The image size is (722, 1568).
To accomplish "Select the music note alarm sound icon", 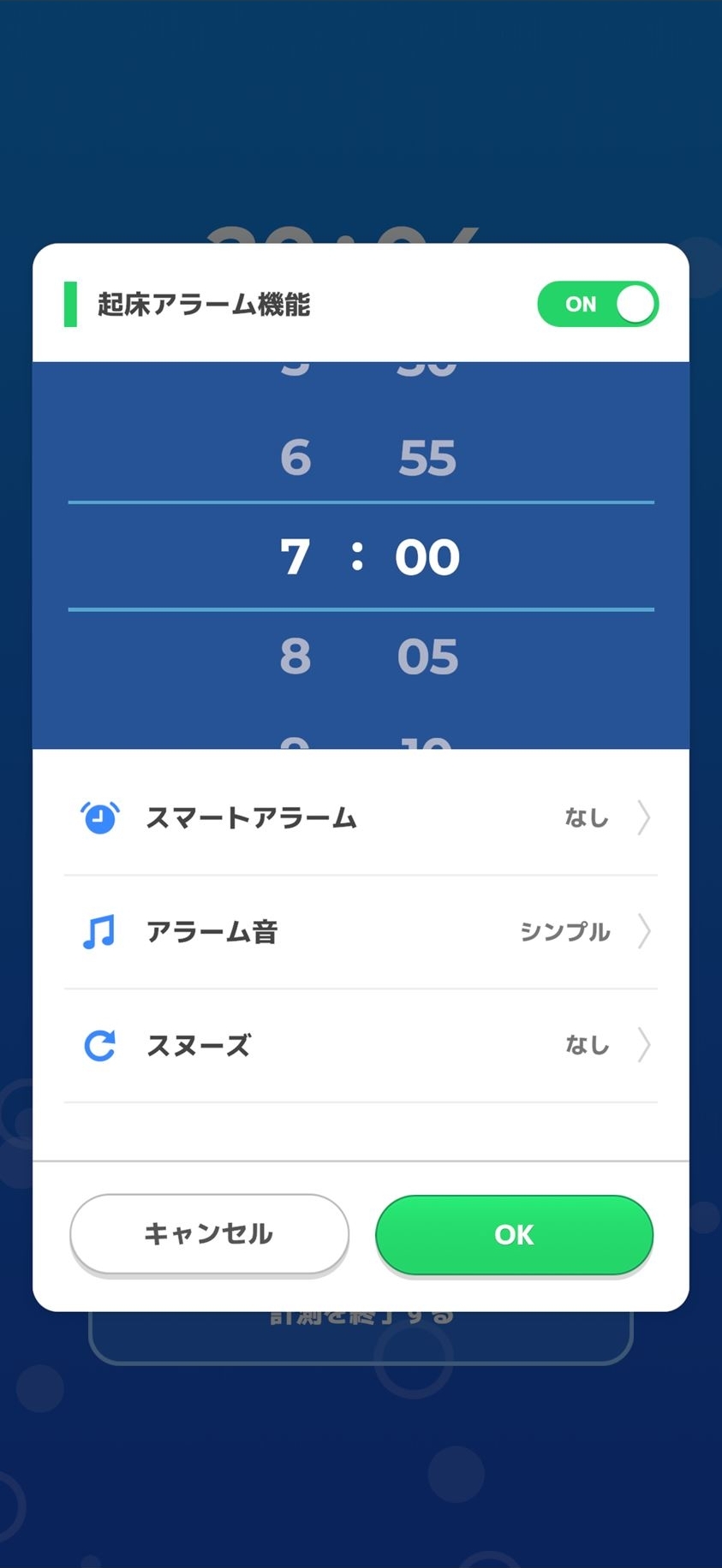I will tap(98, 932).
